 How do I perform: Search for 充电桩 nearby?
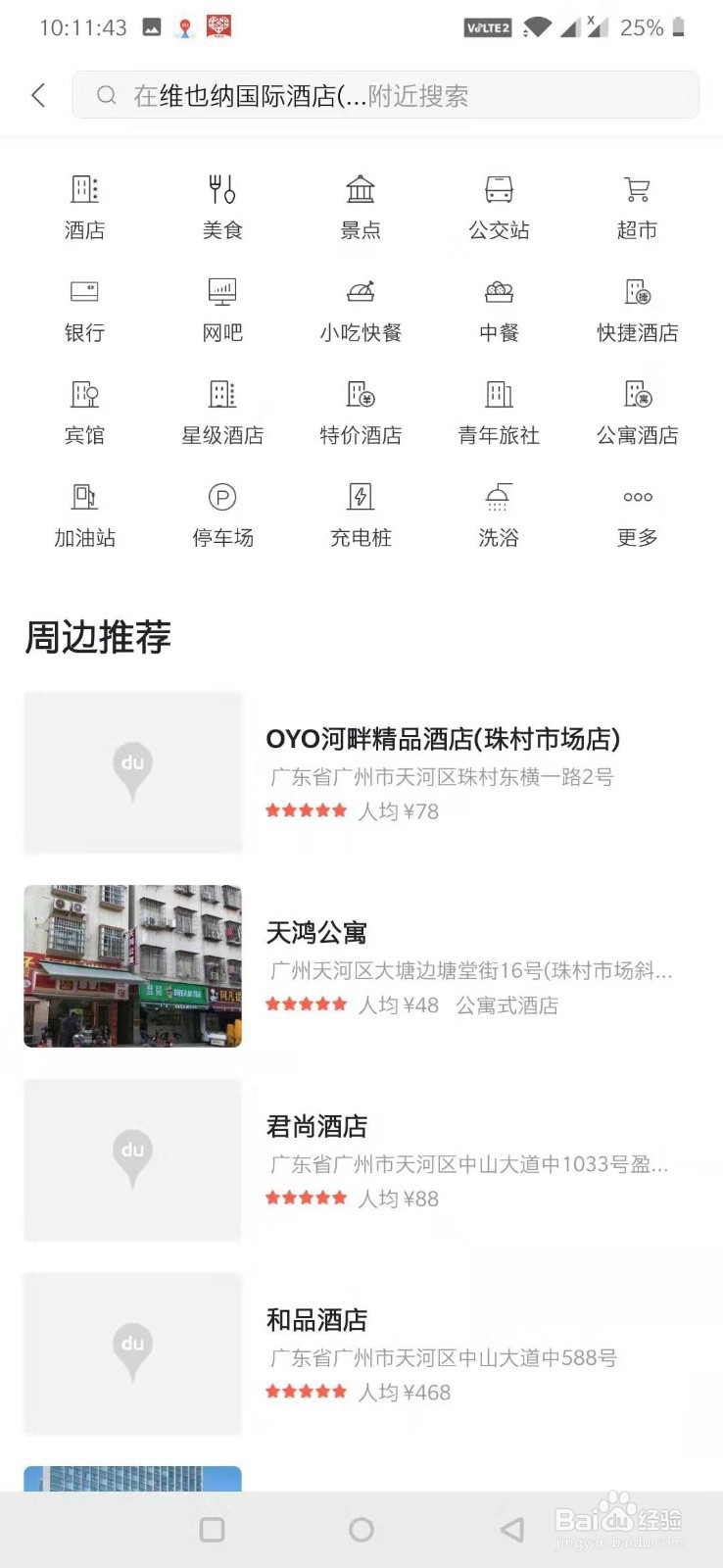(361, 514)
